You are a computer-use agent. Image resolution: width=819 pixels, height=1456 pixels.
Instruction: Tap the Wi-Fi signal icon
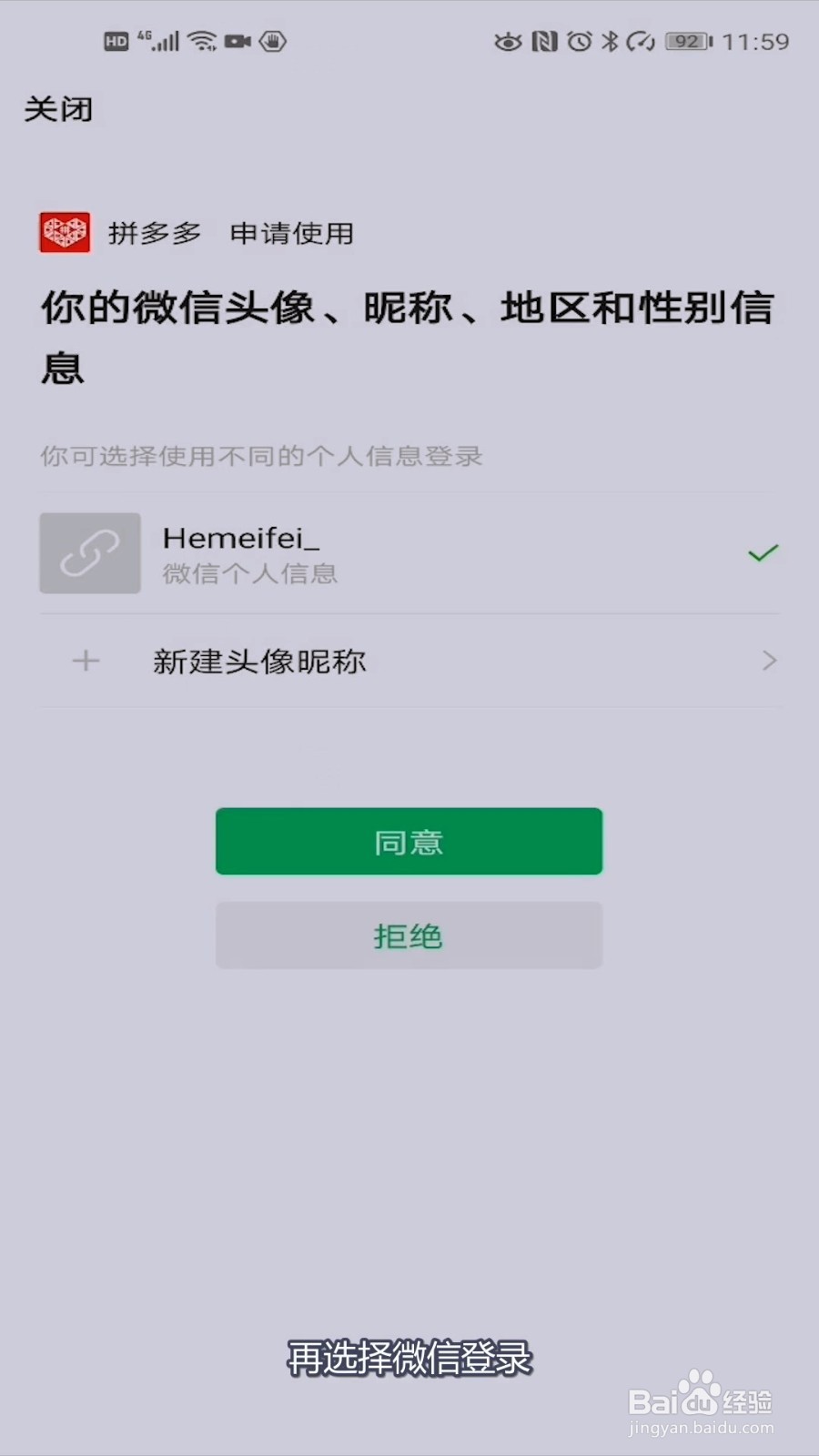pos(202,40)
